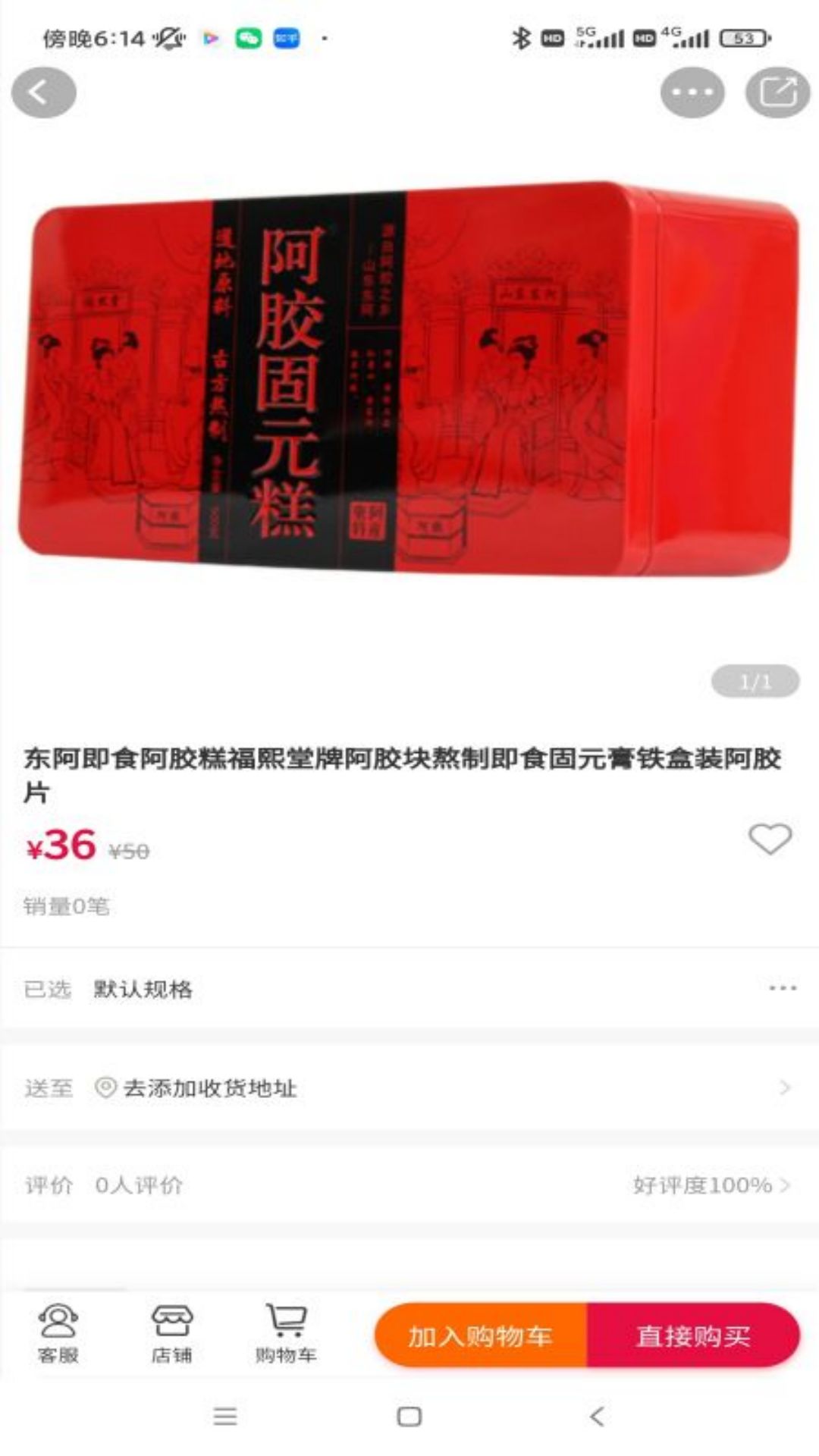Tap 加入购物车 to add to cart
The width and height of the screenshot is (819, 1456).
pos(481,1335)
